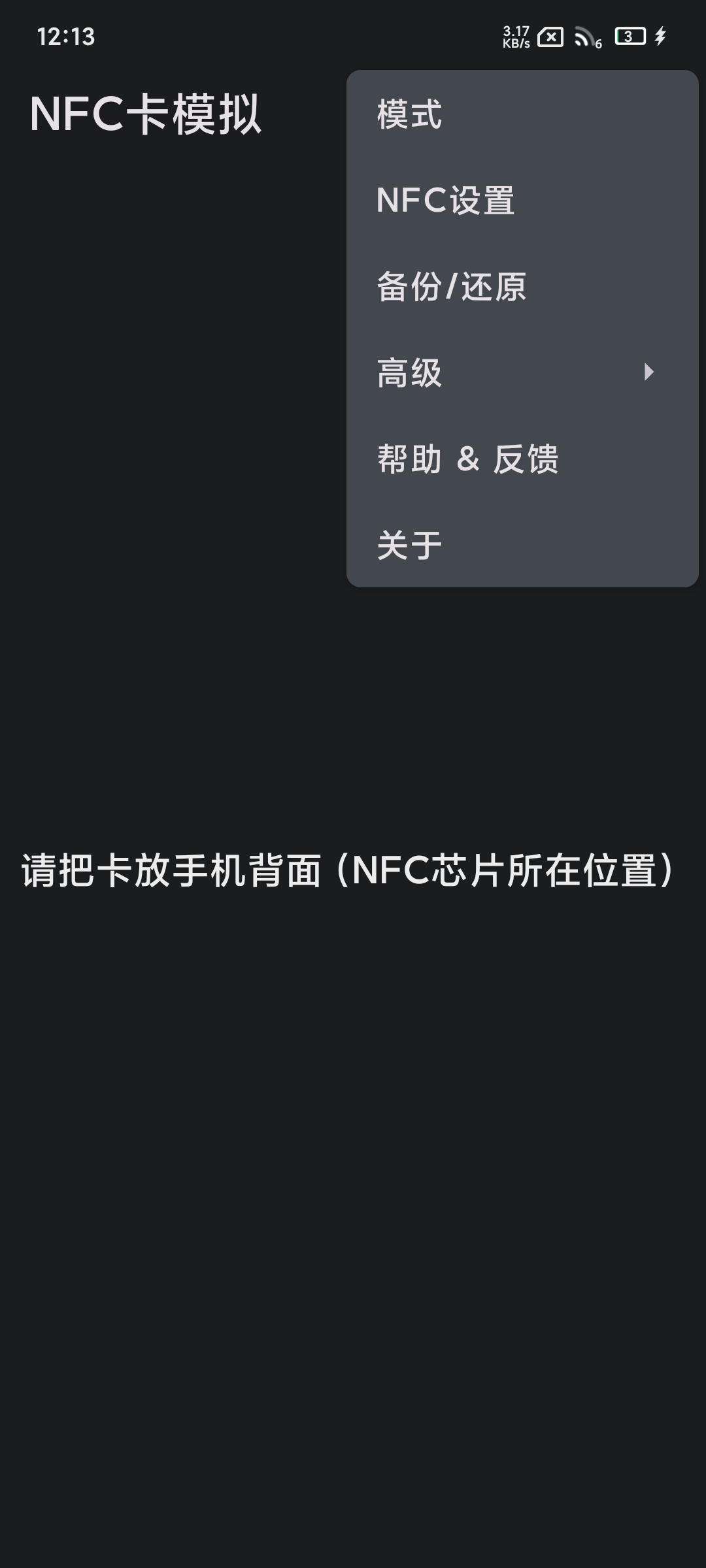This screenshot has width=706, height=1568.
Task: Click the 3.17 KB/s network speed indicator
Action: (515, 36)
